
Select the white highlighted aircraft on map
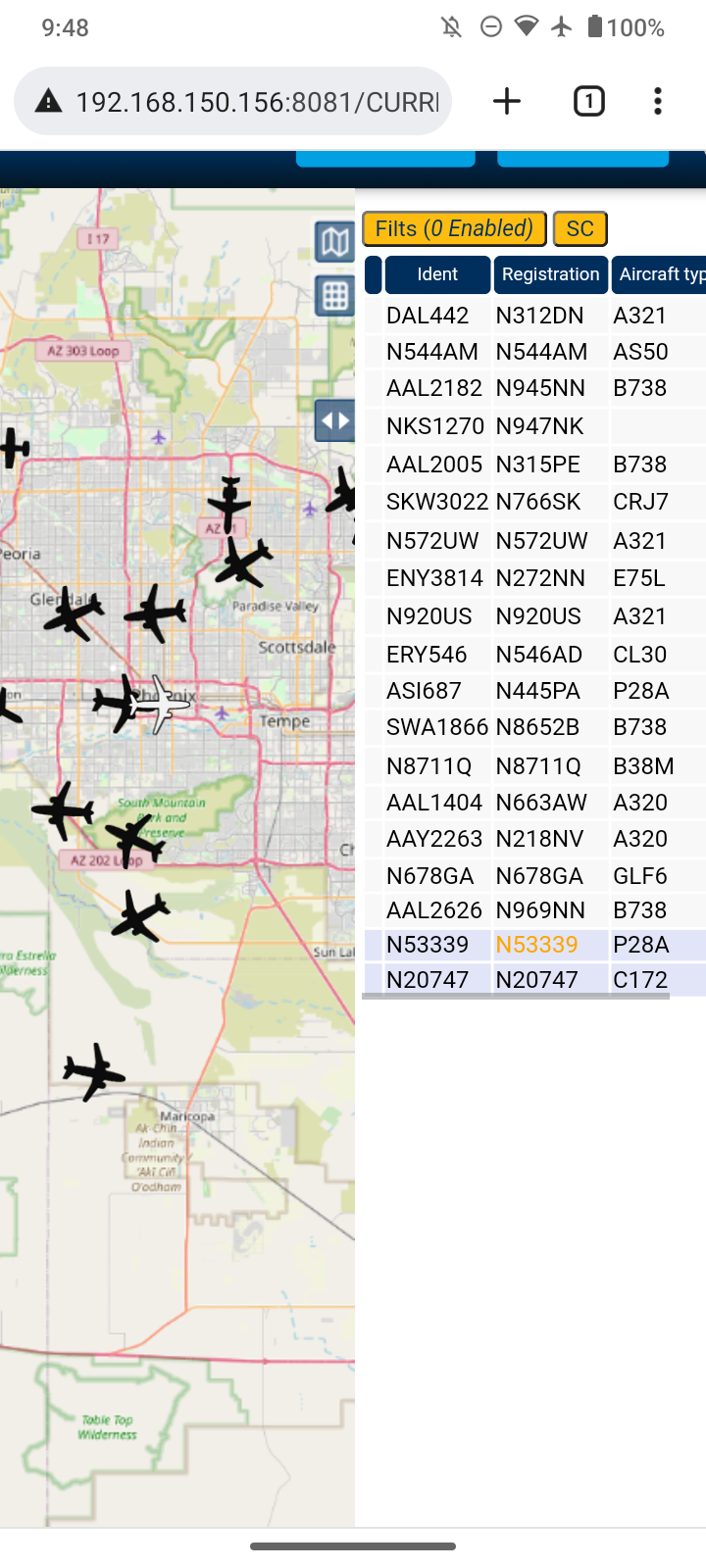pos(161,704)
